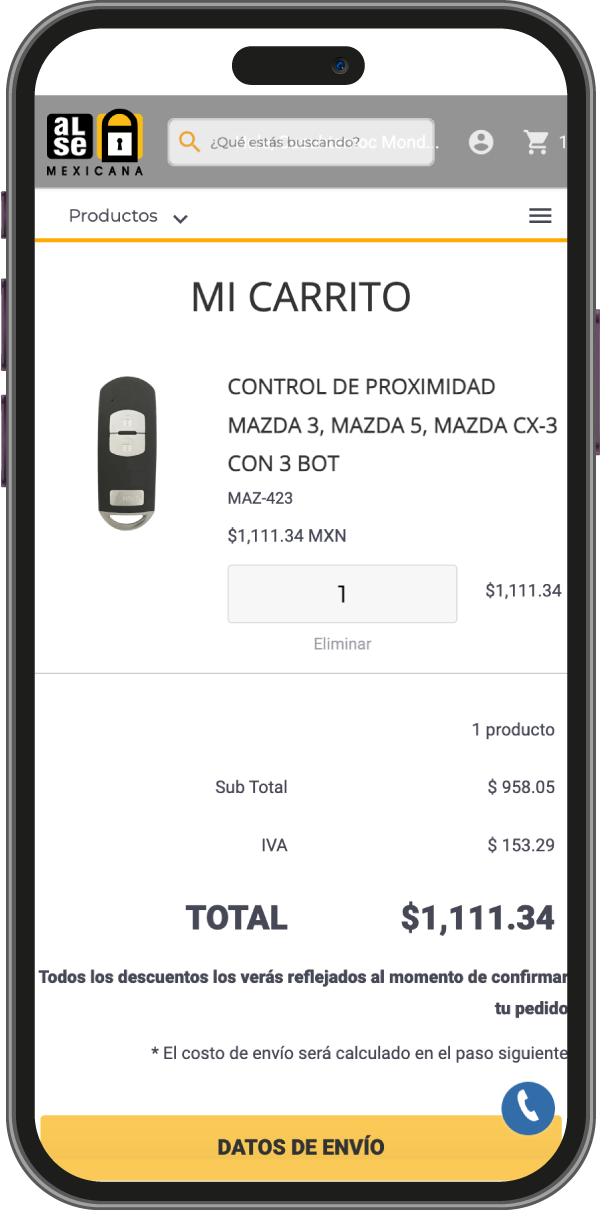Tap the search box ¿Qué estás buscando?

pos(300,142)
